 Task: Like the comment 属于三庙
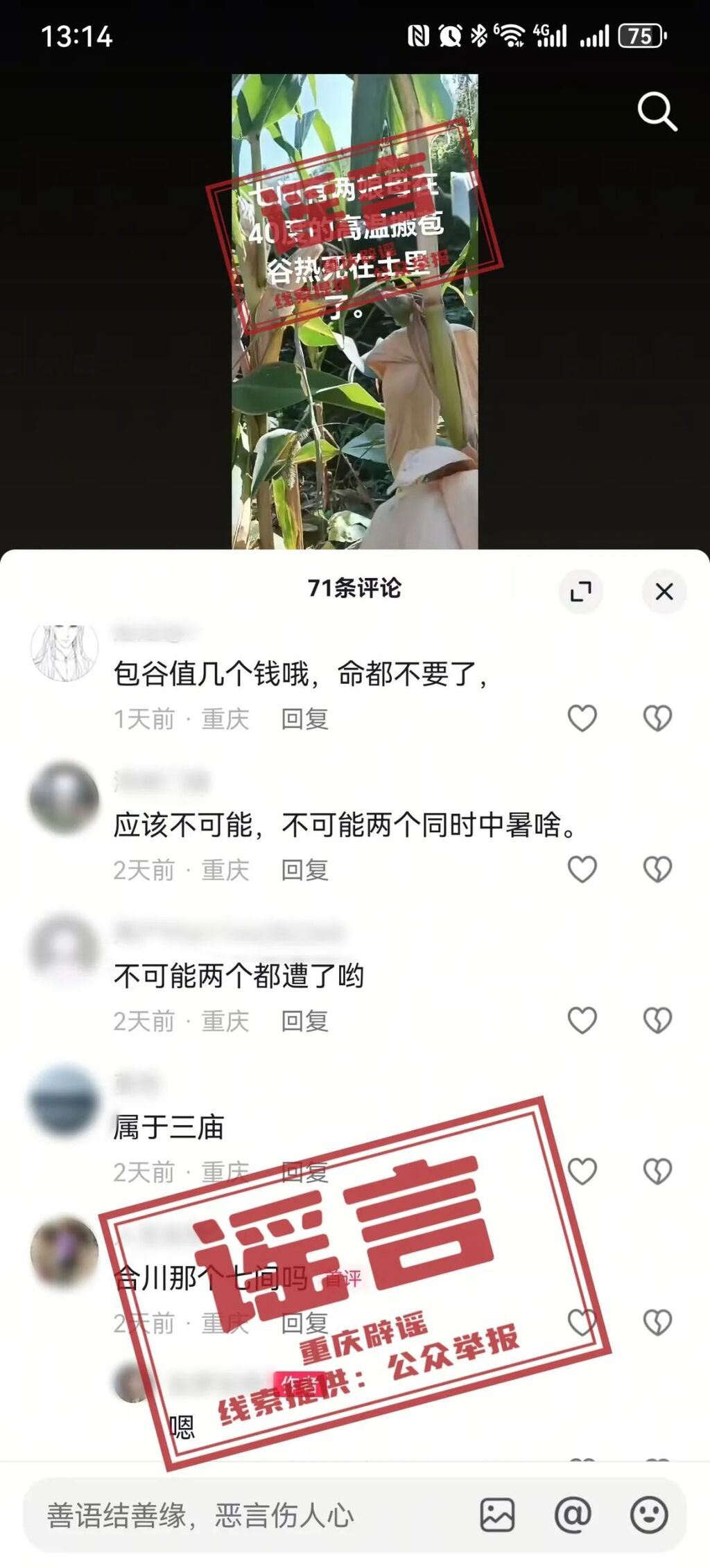coord(582,1171)
